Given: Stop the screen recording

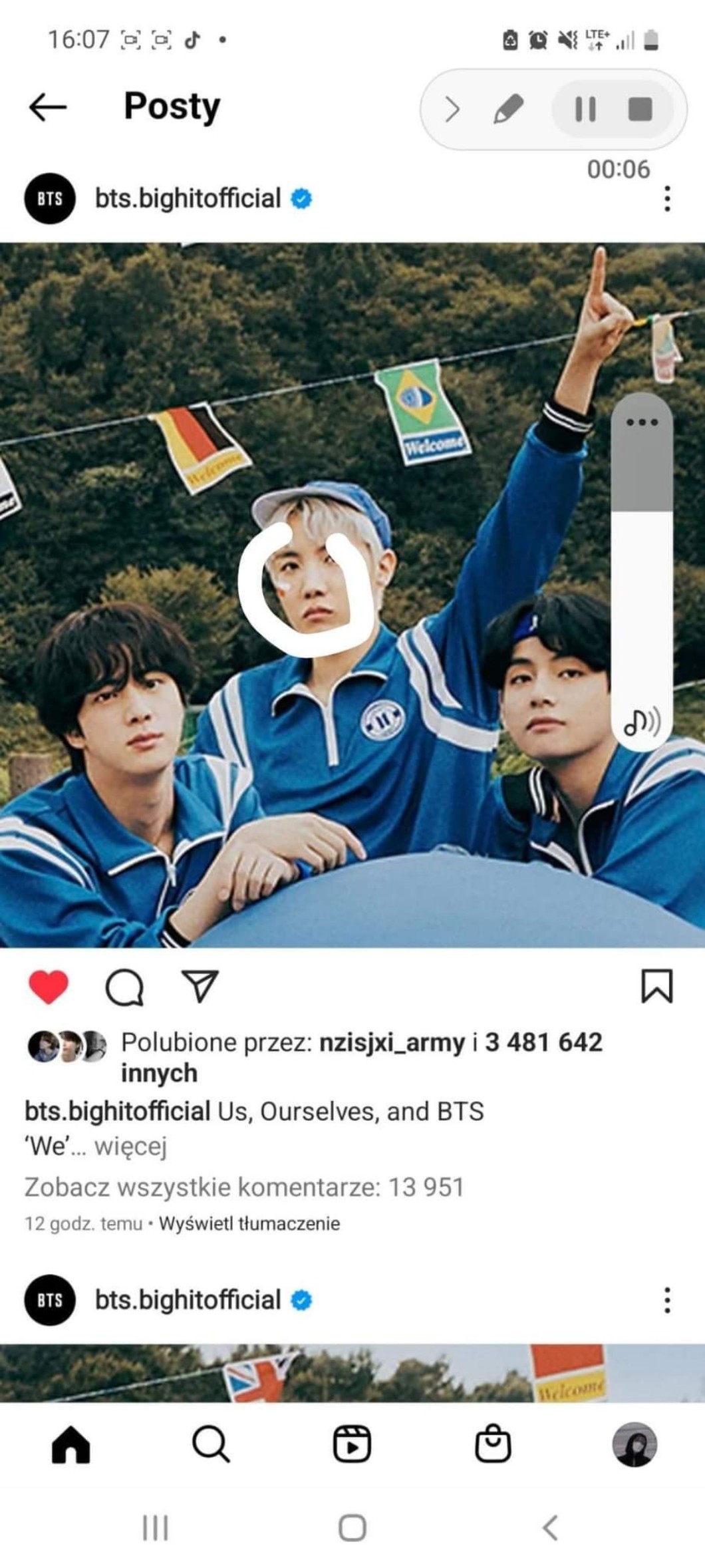Looking at the screenshot, I should point(640,109).
